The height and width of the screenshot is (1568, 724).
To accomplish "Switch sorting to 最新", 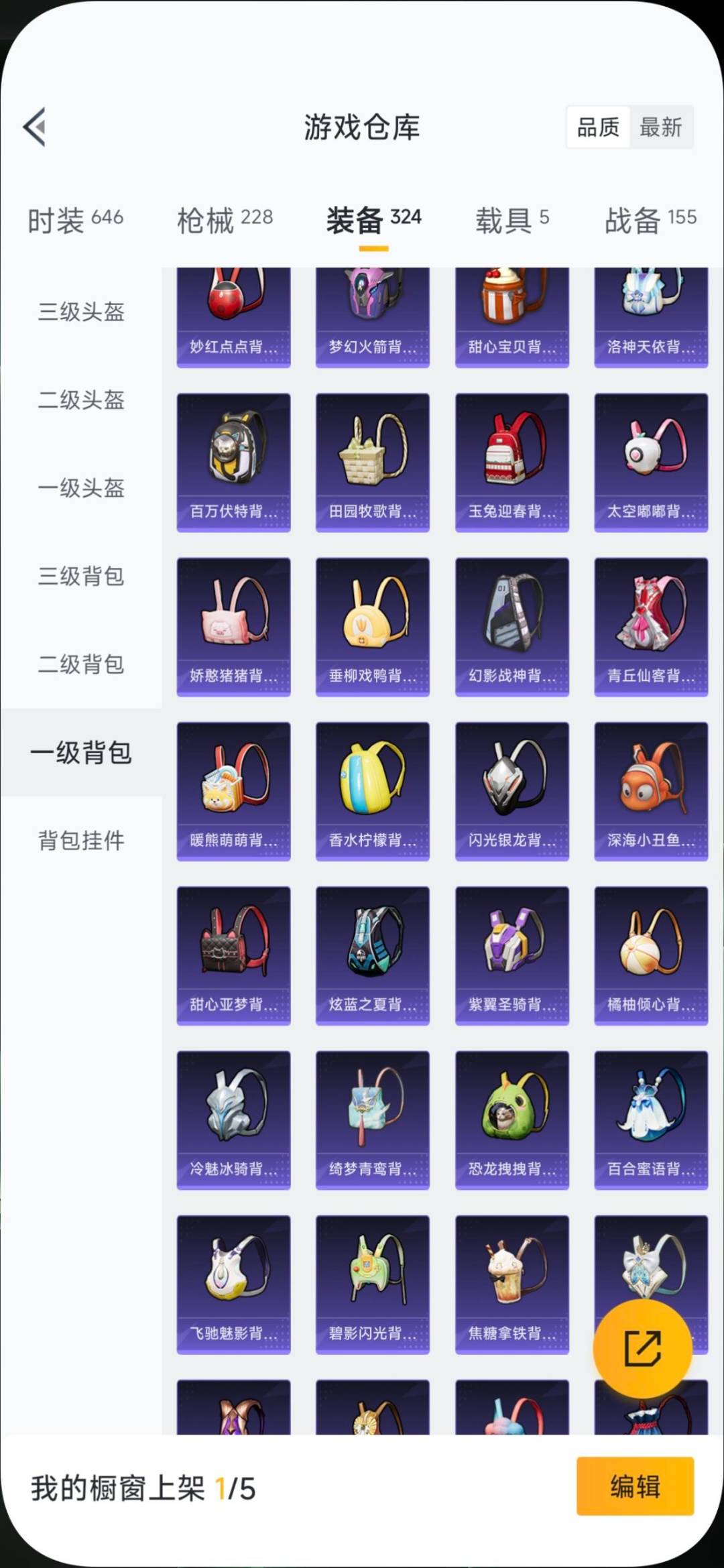I will click(x=660, y=127).
